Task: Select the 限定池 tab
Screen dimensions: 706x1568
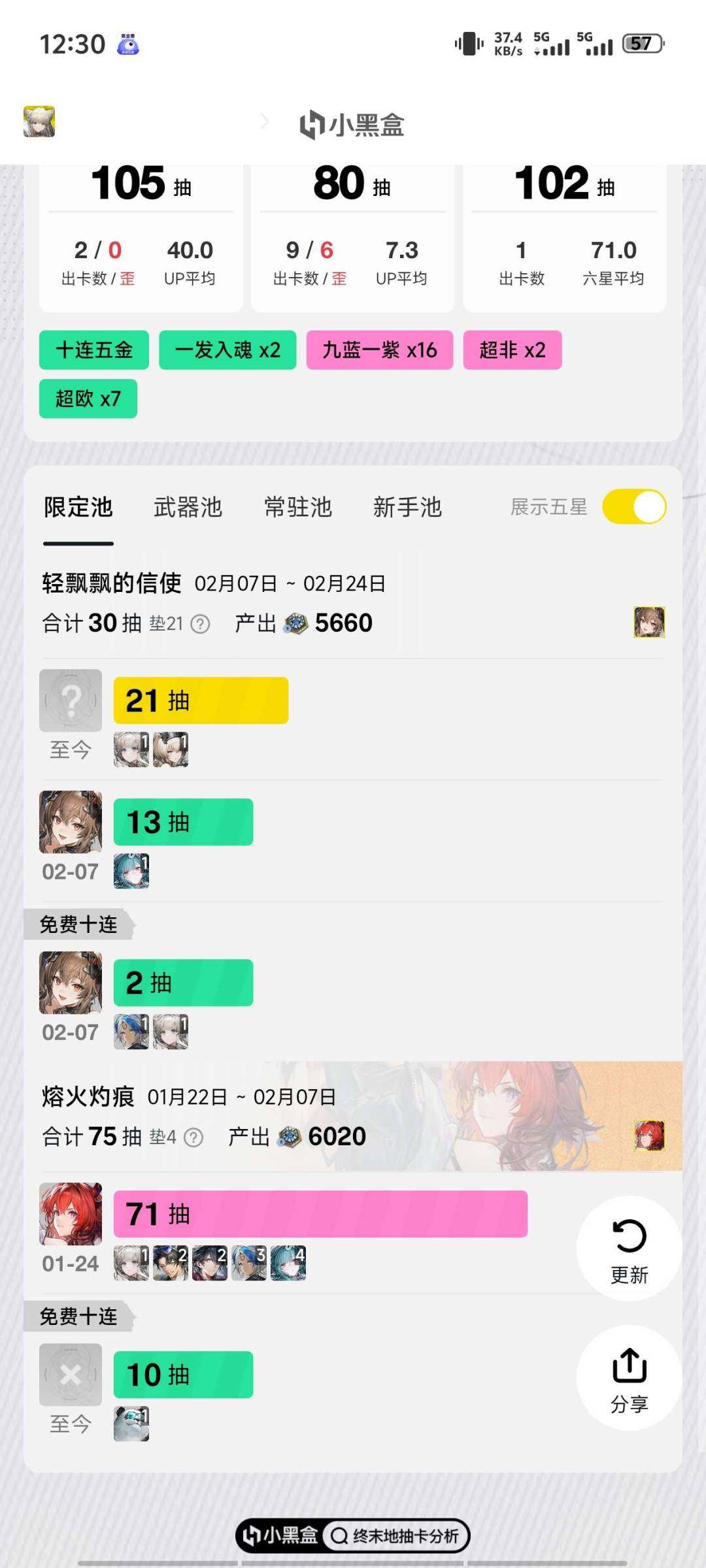Action: click(78, 508)
